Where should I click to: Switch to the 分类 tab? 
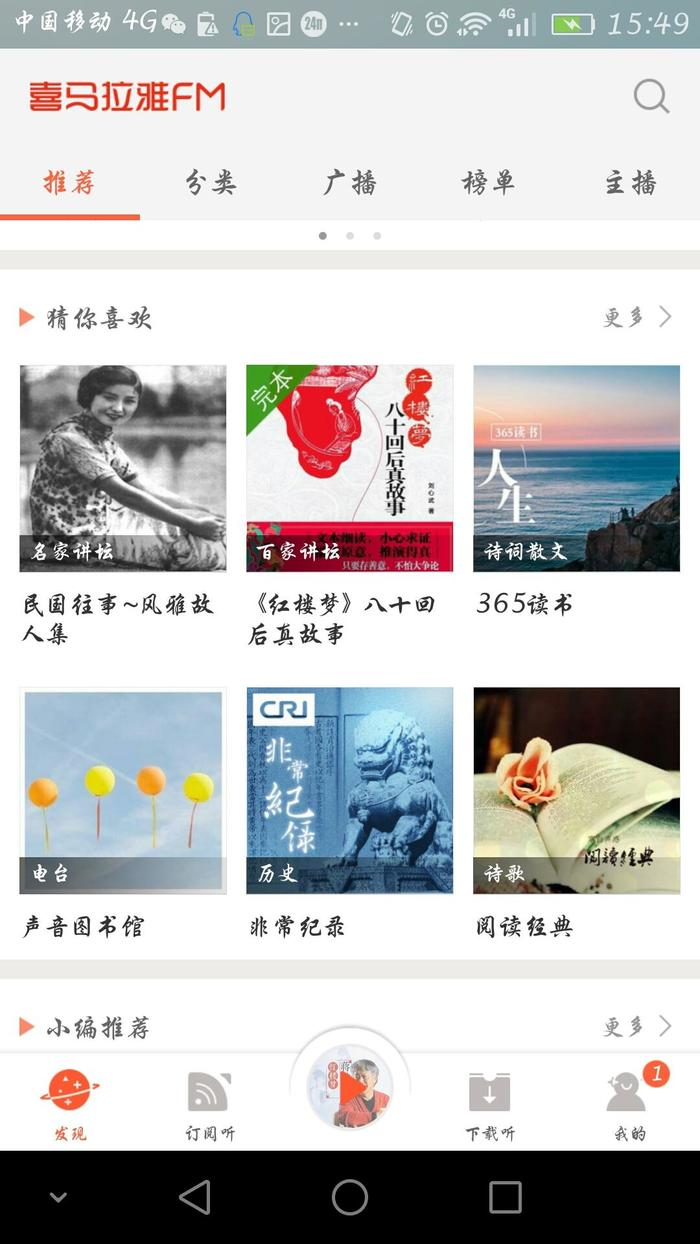(x=210, y=182)
